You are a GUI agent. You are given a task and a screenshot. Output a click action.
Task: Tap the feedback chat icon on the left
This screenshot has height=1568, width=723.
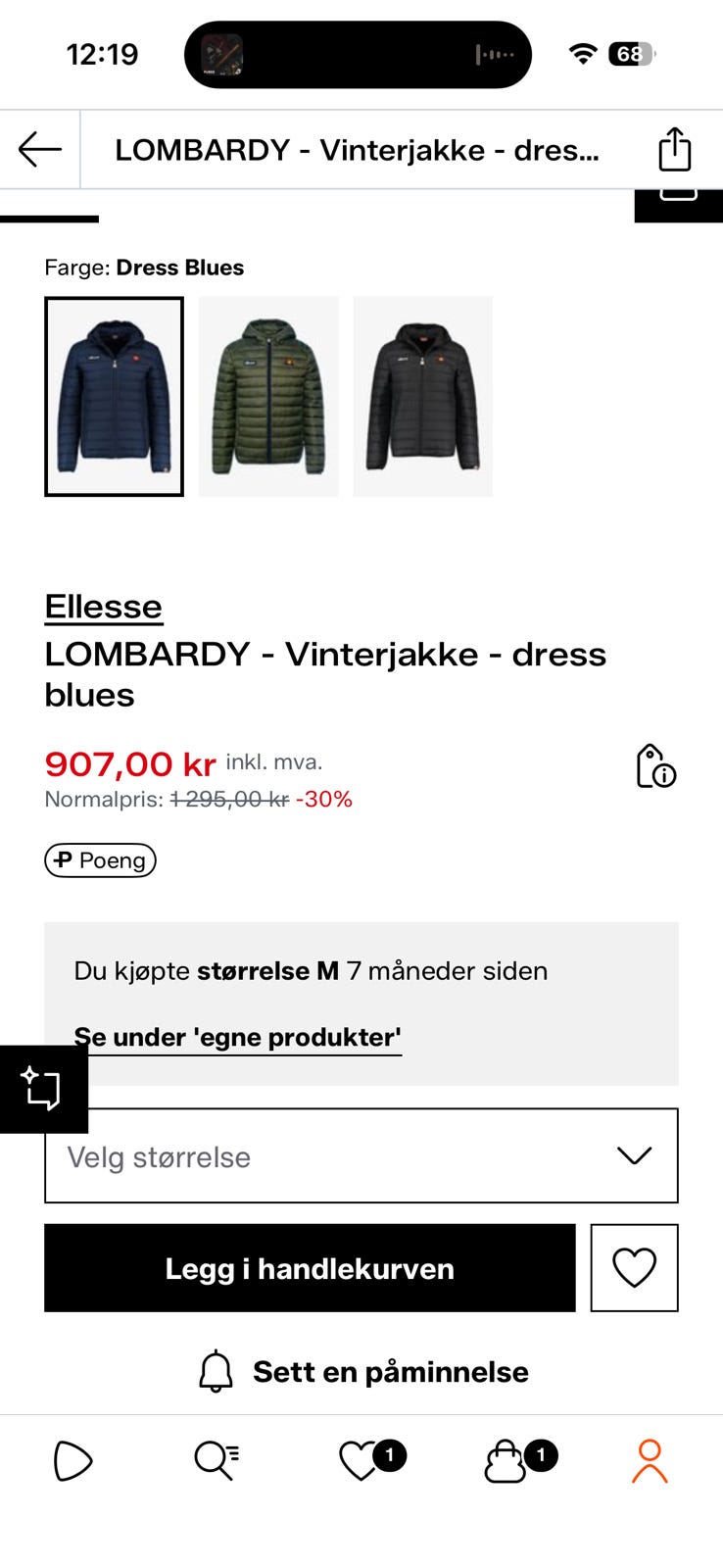pyautogui.click(x=43, y=1088)
